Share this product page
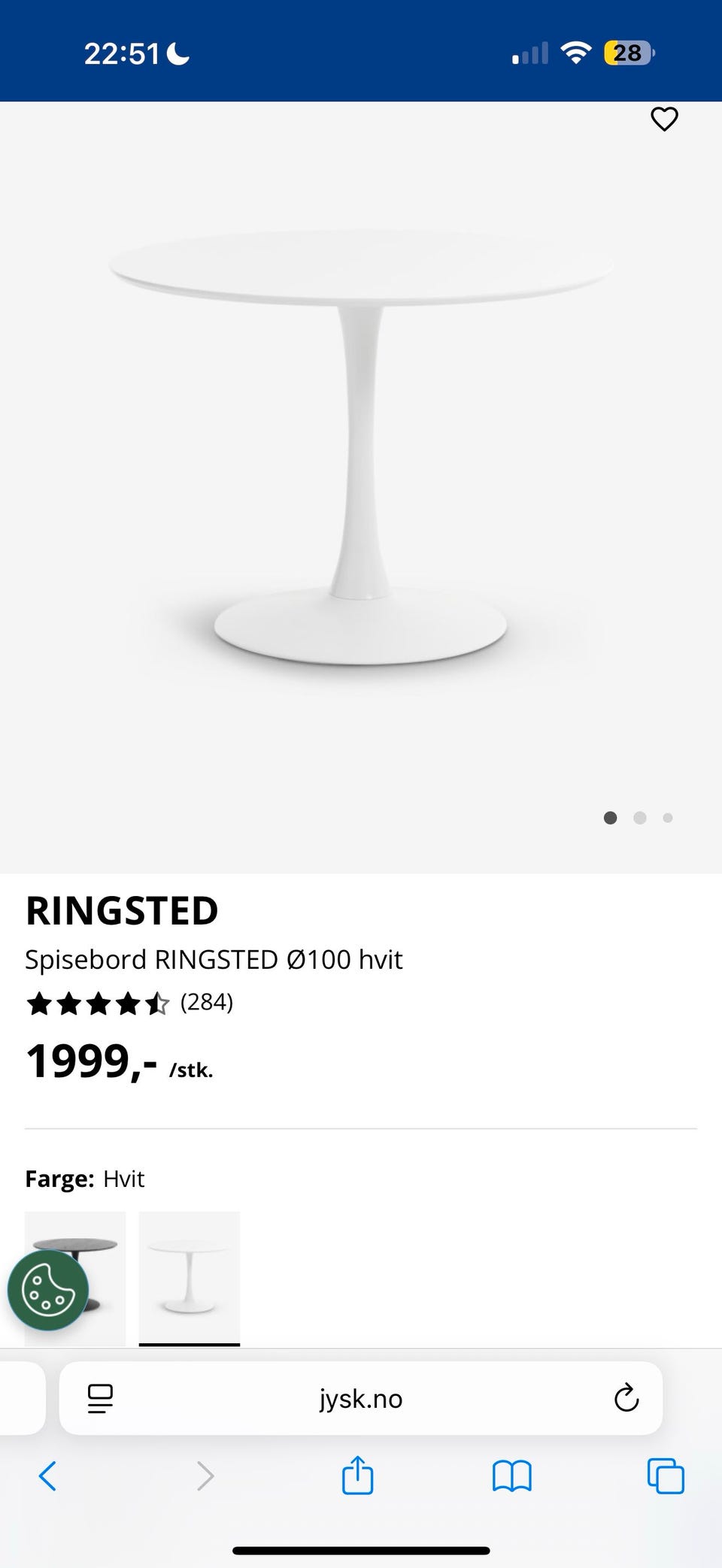Screen dimensions: 722x1568 coord(357,1475)
